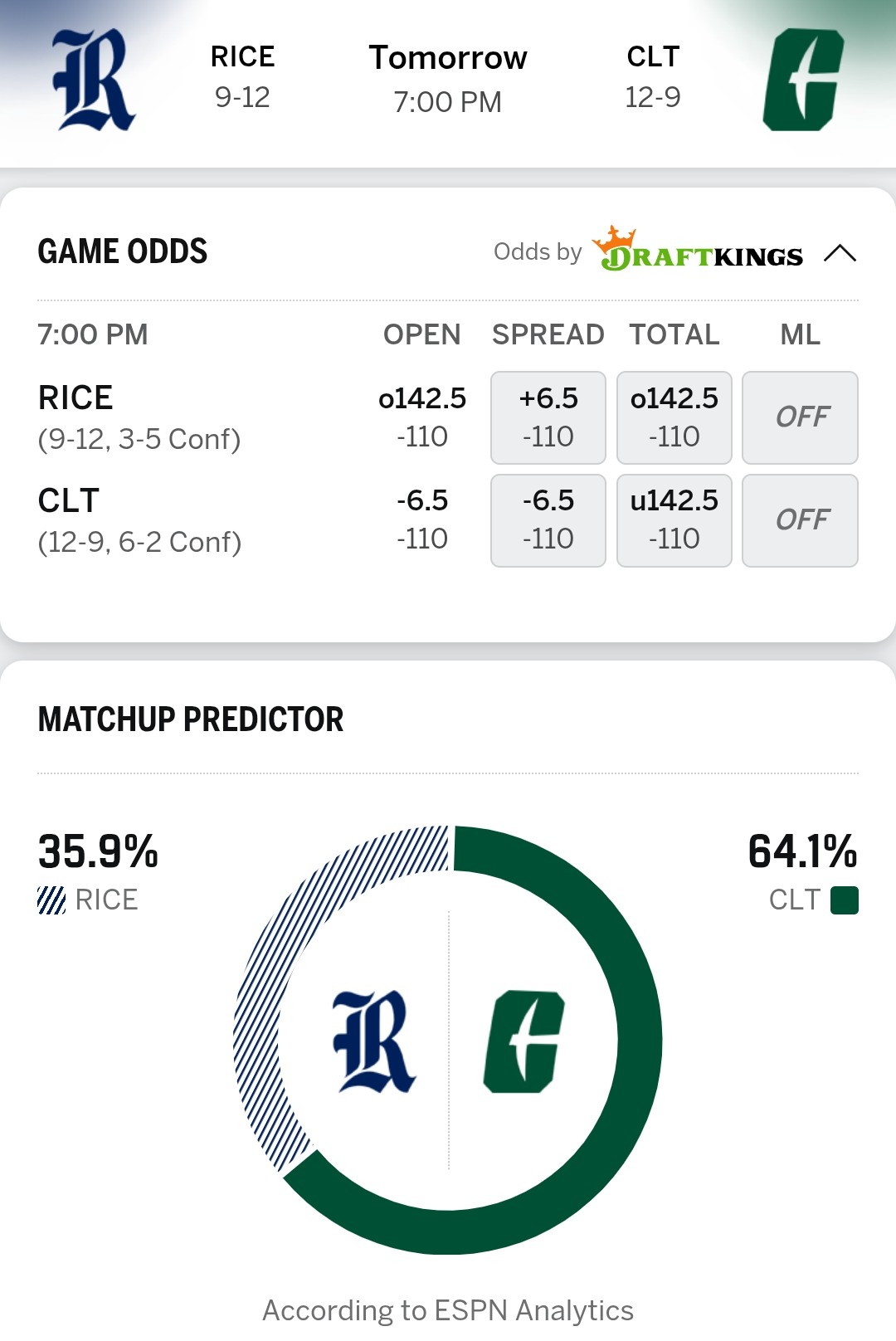Tap CLT moneyline OFF button
The width and height of the screenshot is (896, 1341).
[801, 520]
